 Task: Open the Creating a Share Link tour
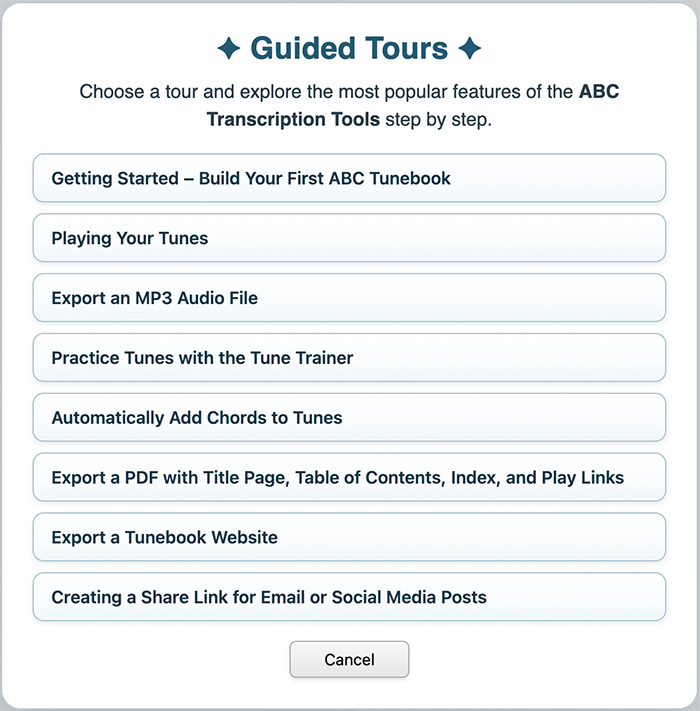click(349, 597)
